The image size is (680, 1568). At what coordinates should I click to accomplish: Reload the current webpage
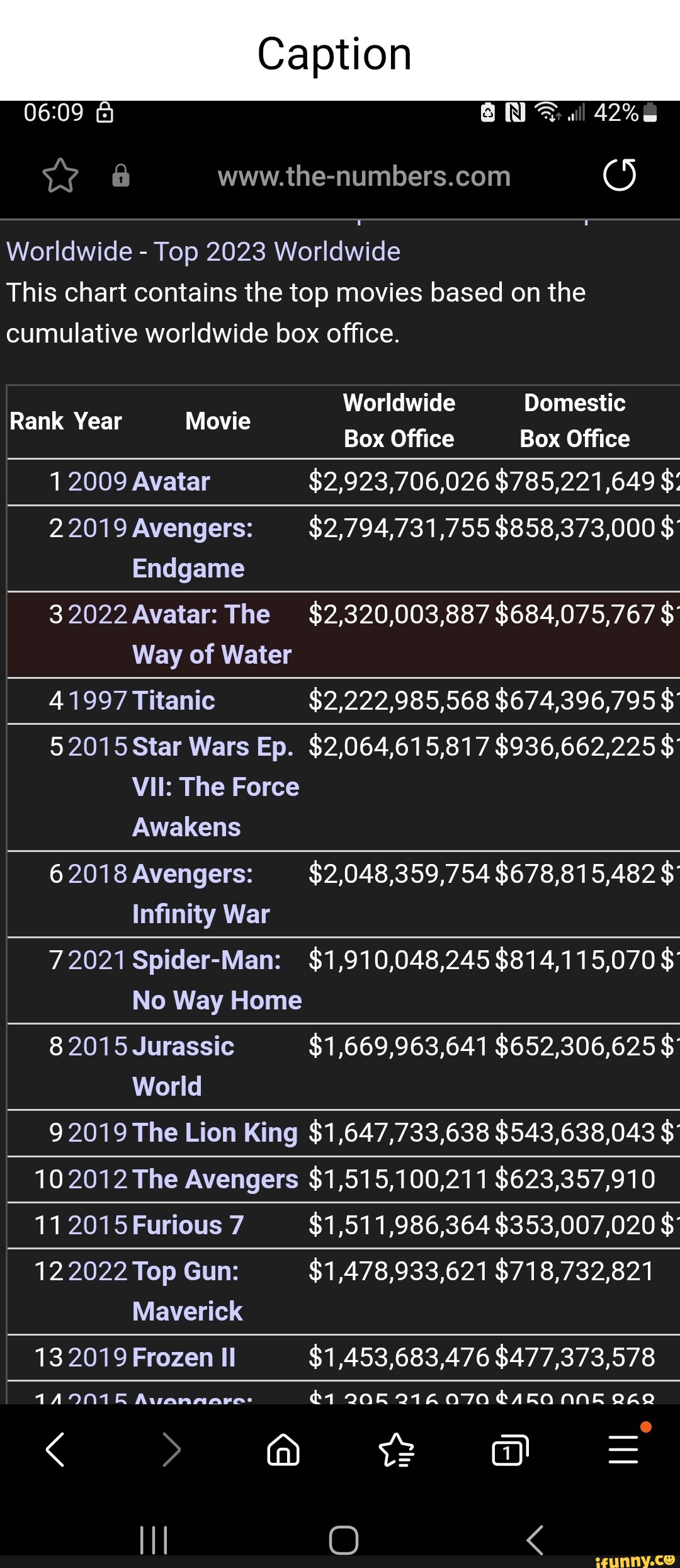coord(619,176)
